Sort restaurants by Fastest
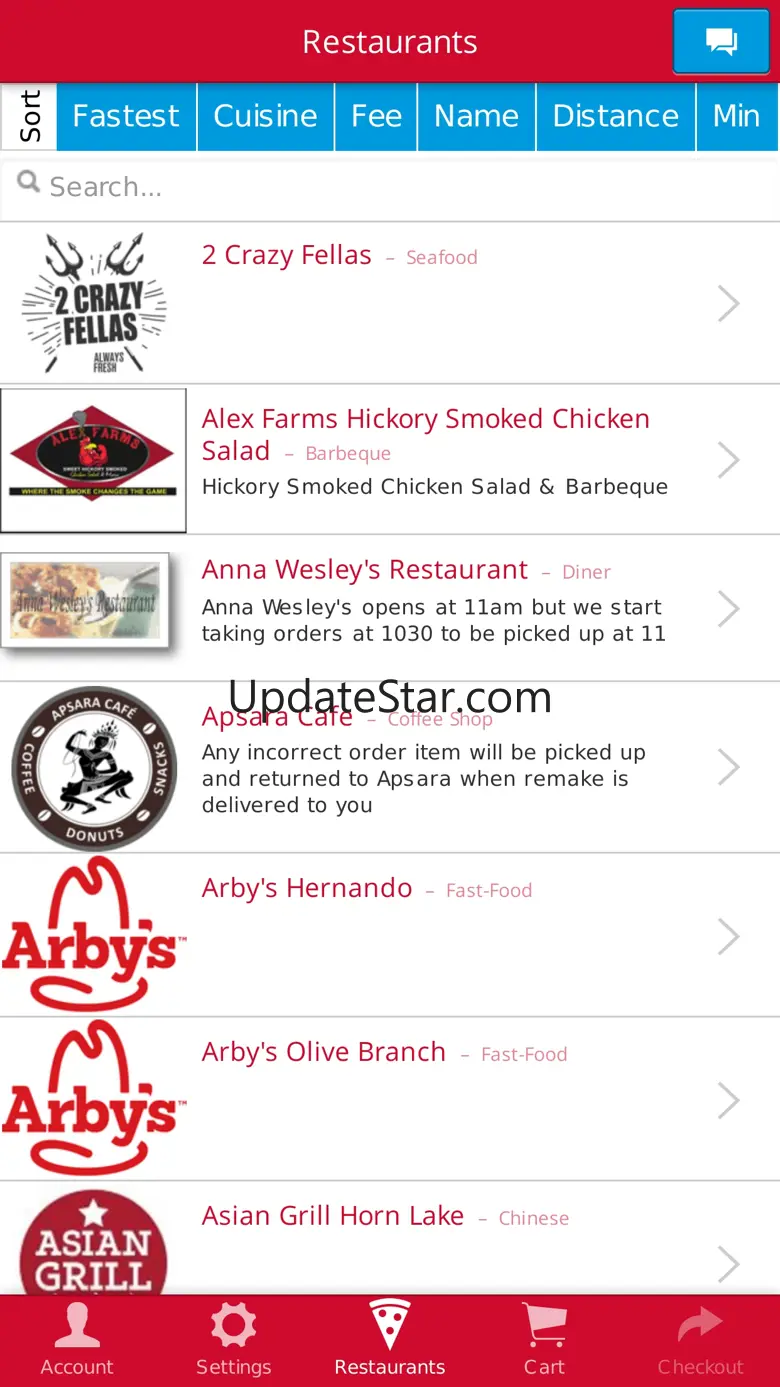This screenshot has height=1387, width=780. click(126, 116)
